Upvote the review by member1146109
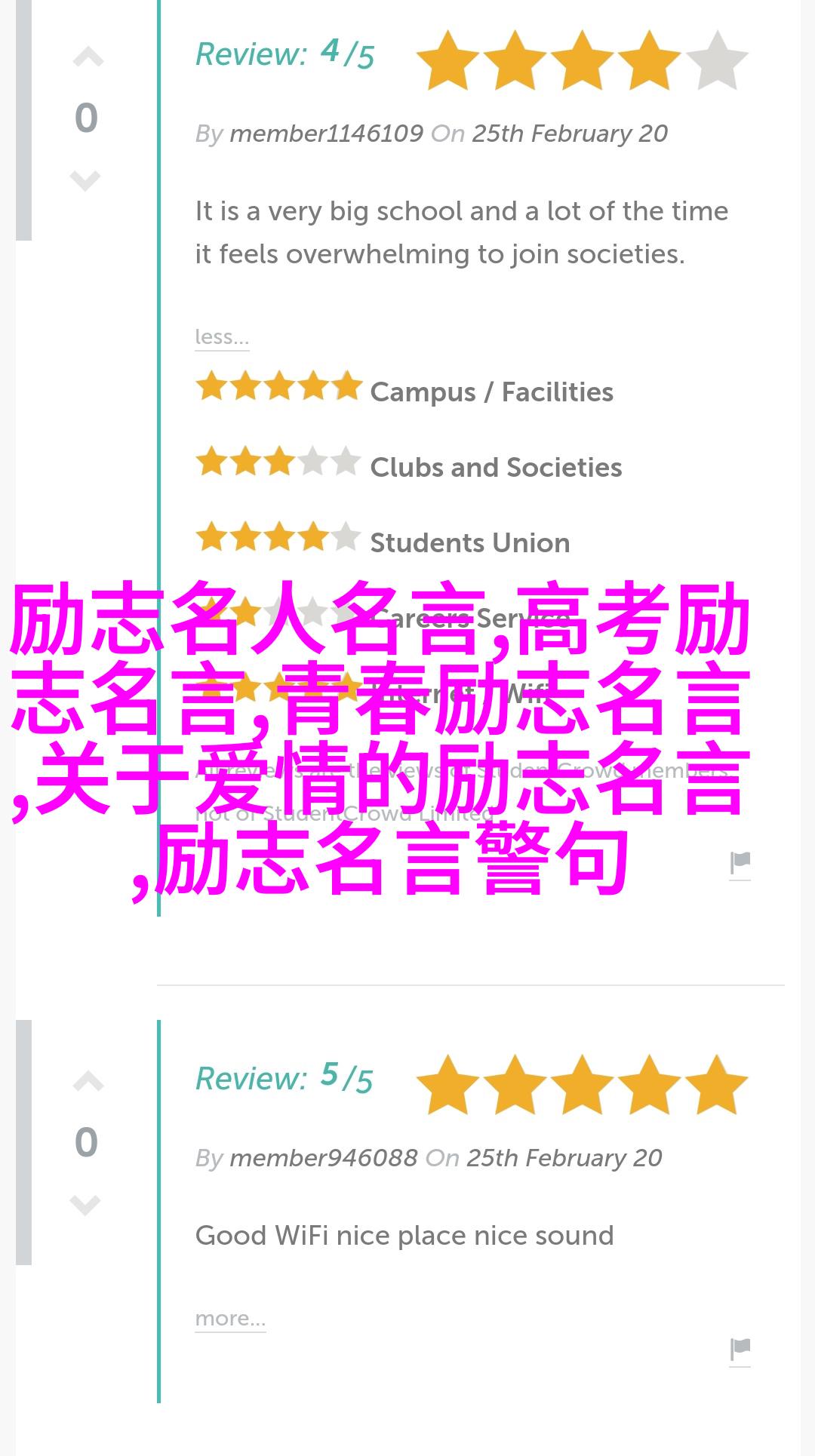 (x=88, y=58)
